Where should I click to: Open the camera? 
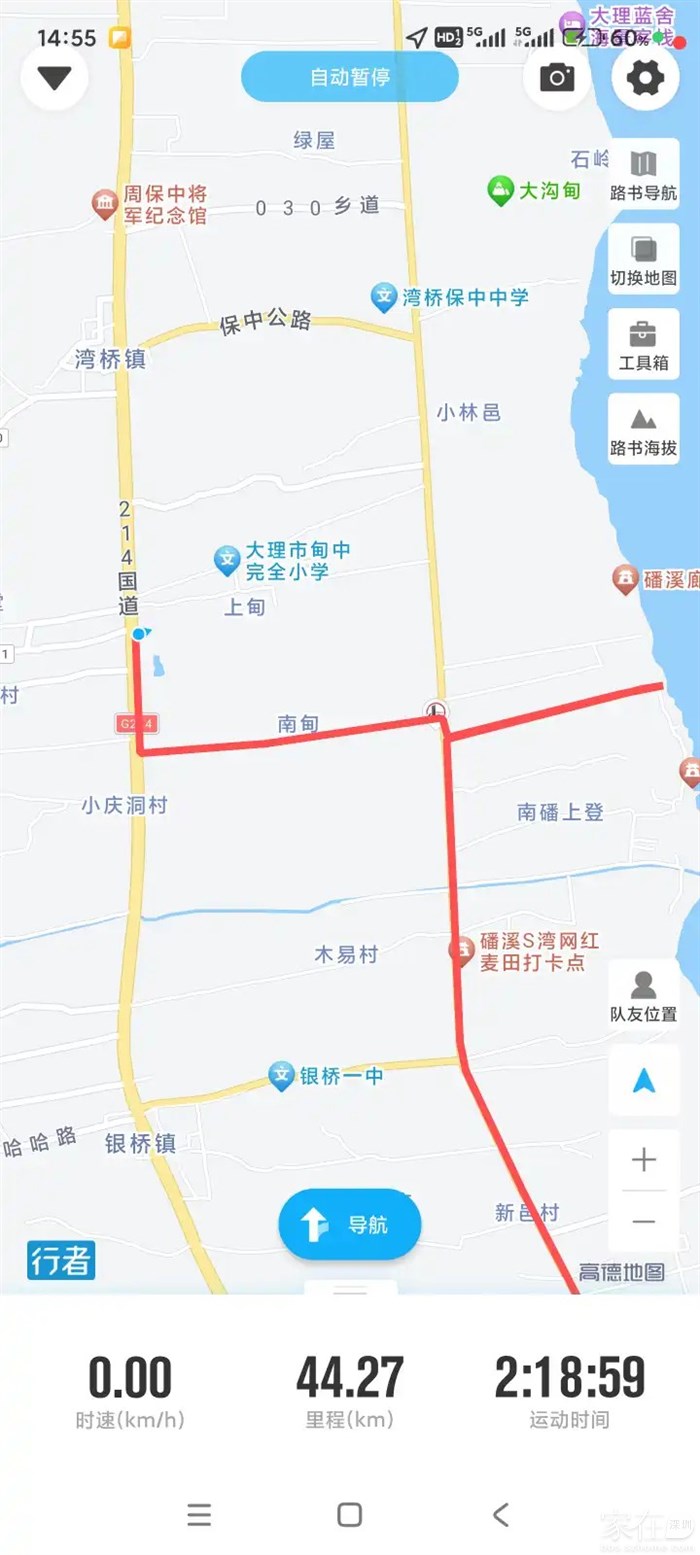(557, 78)
